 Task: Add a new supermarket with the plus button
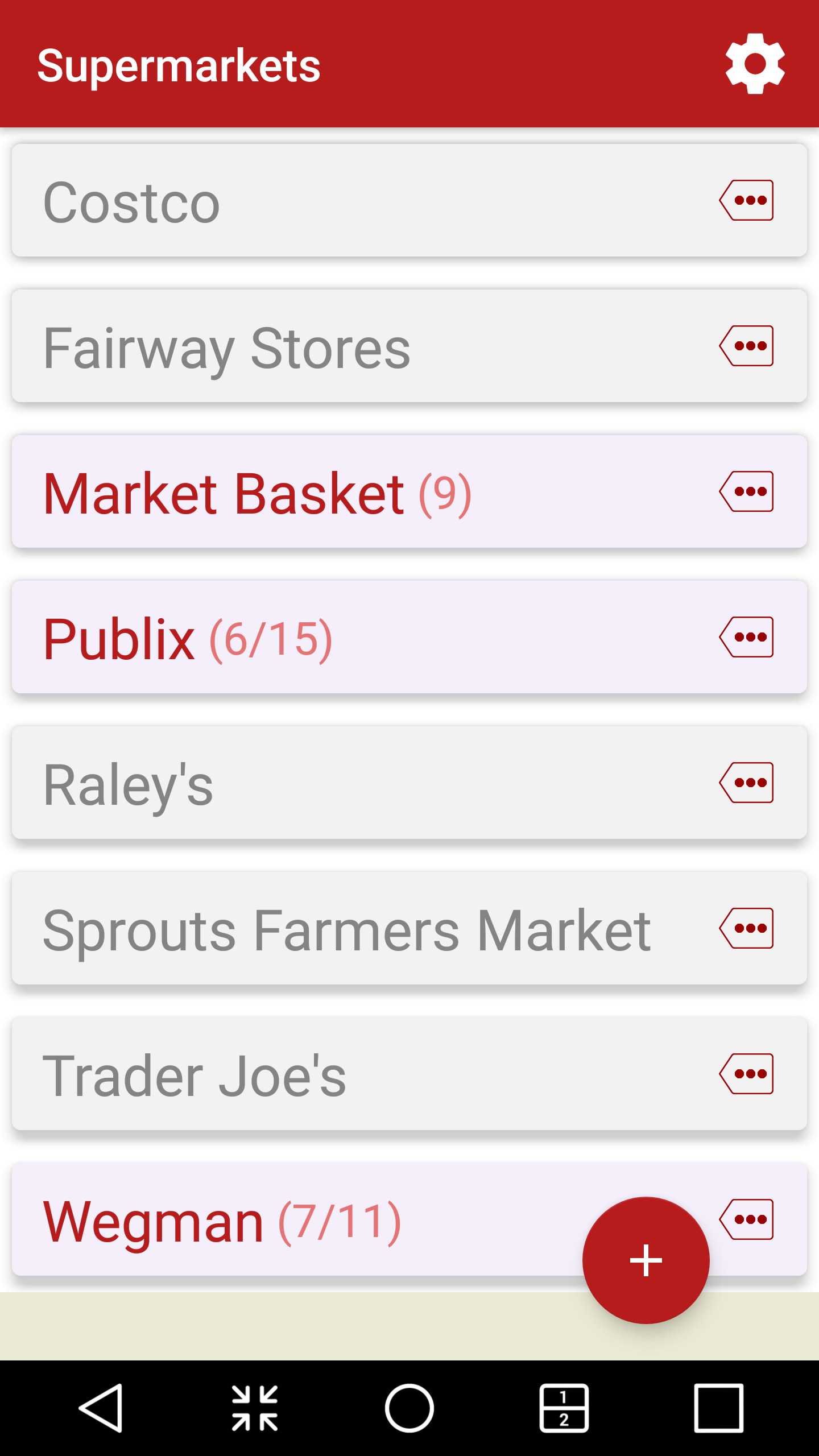(646, 1260)
